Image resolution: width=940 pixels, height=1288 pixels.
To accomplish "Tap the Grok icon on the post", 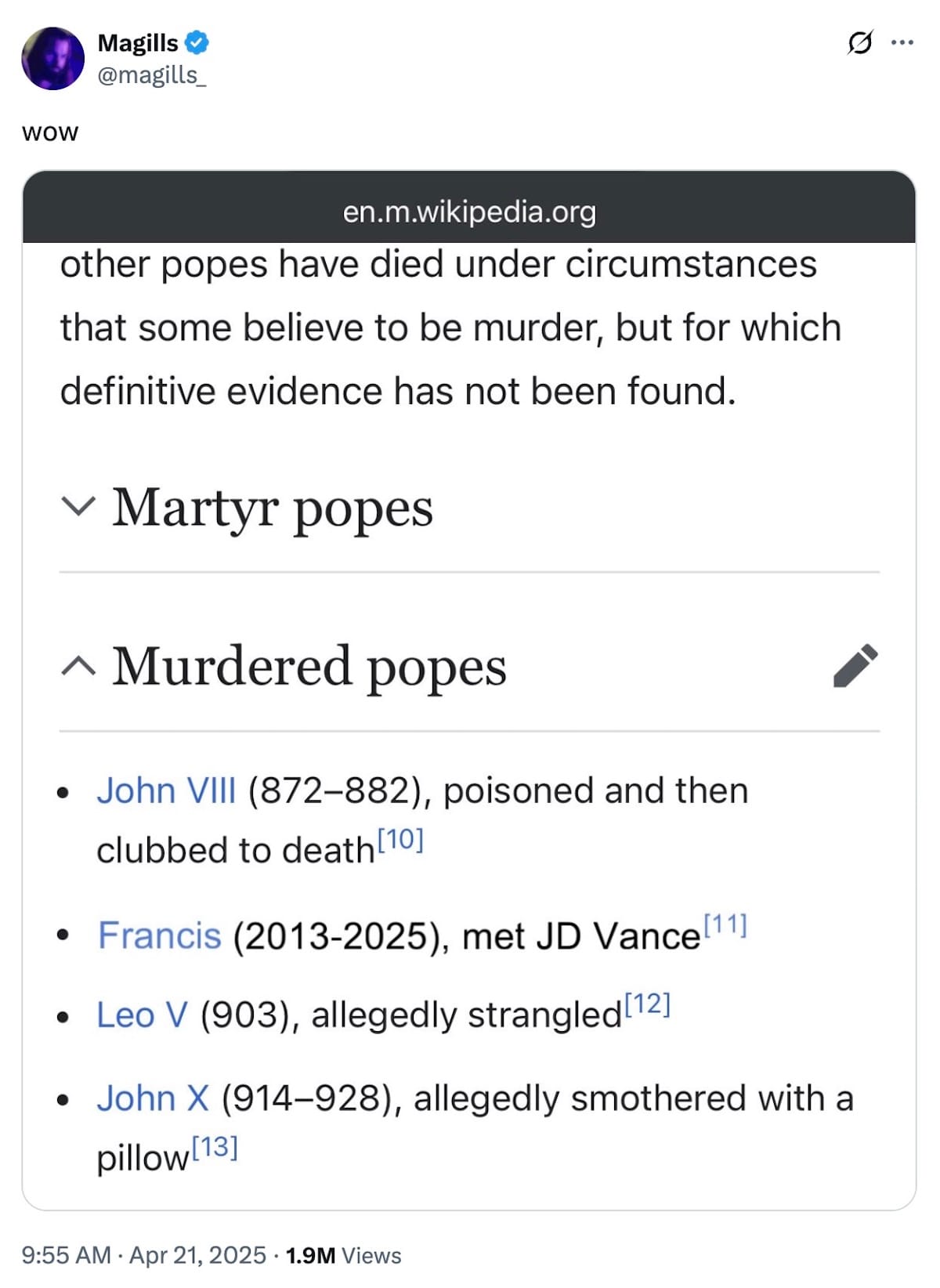I will tap(859, 42).
